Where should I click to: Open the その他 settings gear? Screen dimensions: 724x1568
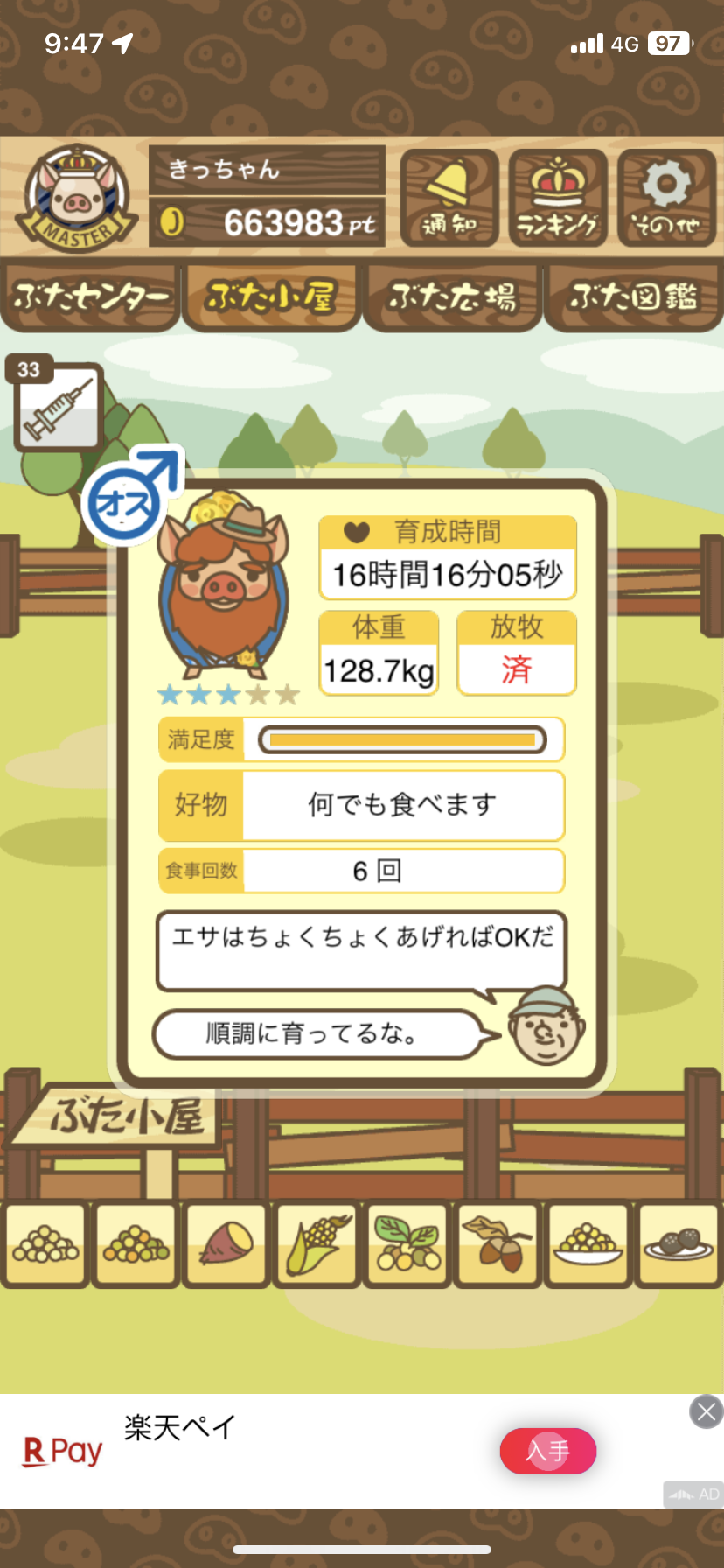coord(666,199)
